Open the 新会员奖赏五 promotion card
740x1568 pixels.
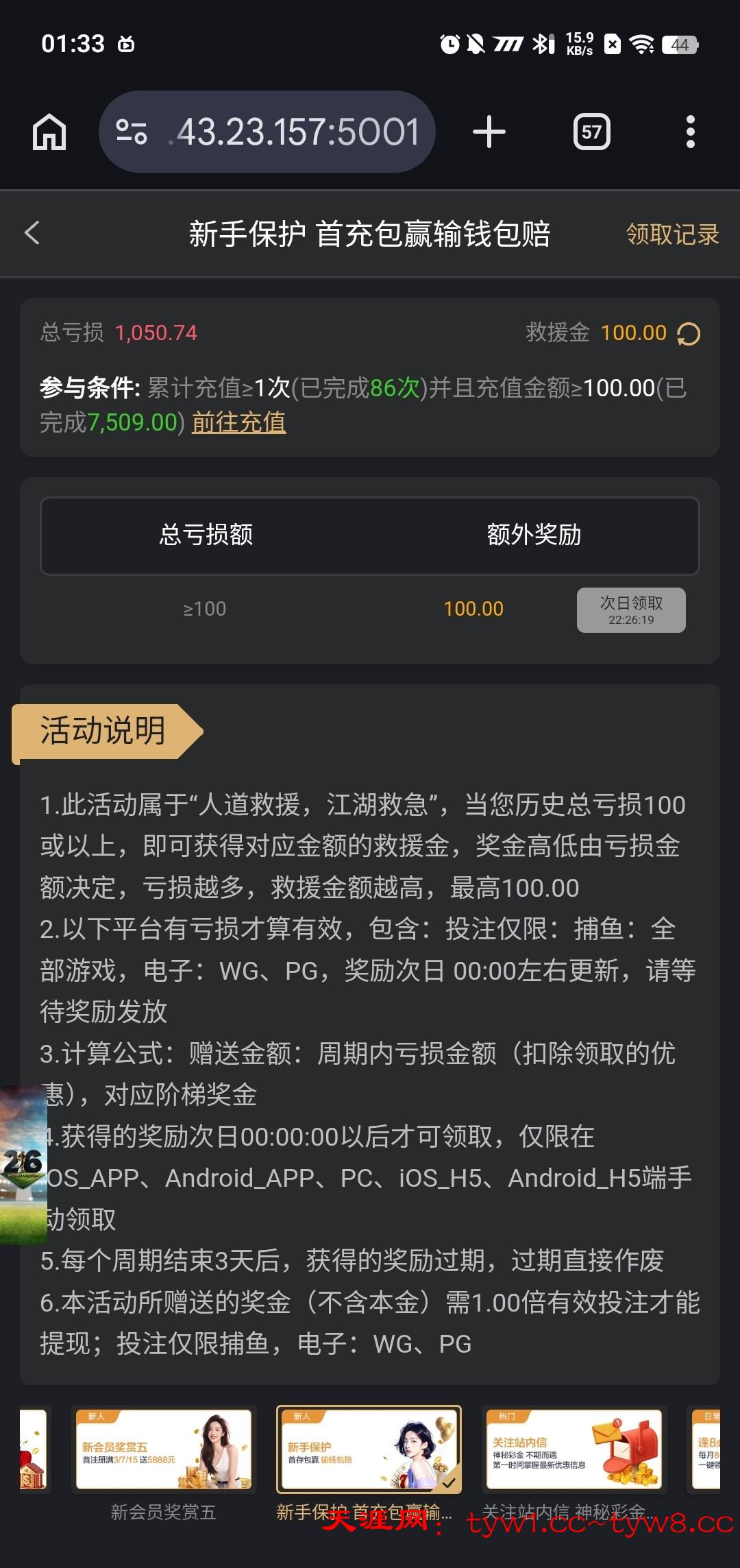(x=164, y=1449)
